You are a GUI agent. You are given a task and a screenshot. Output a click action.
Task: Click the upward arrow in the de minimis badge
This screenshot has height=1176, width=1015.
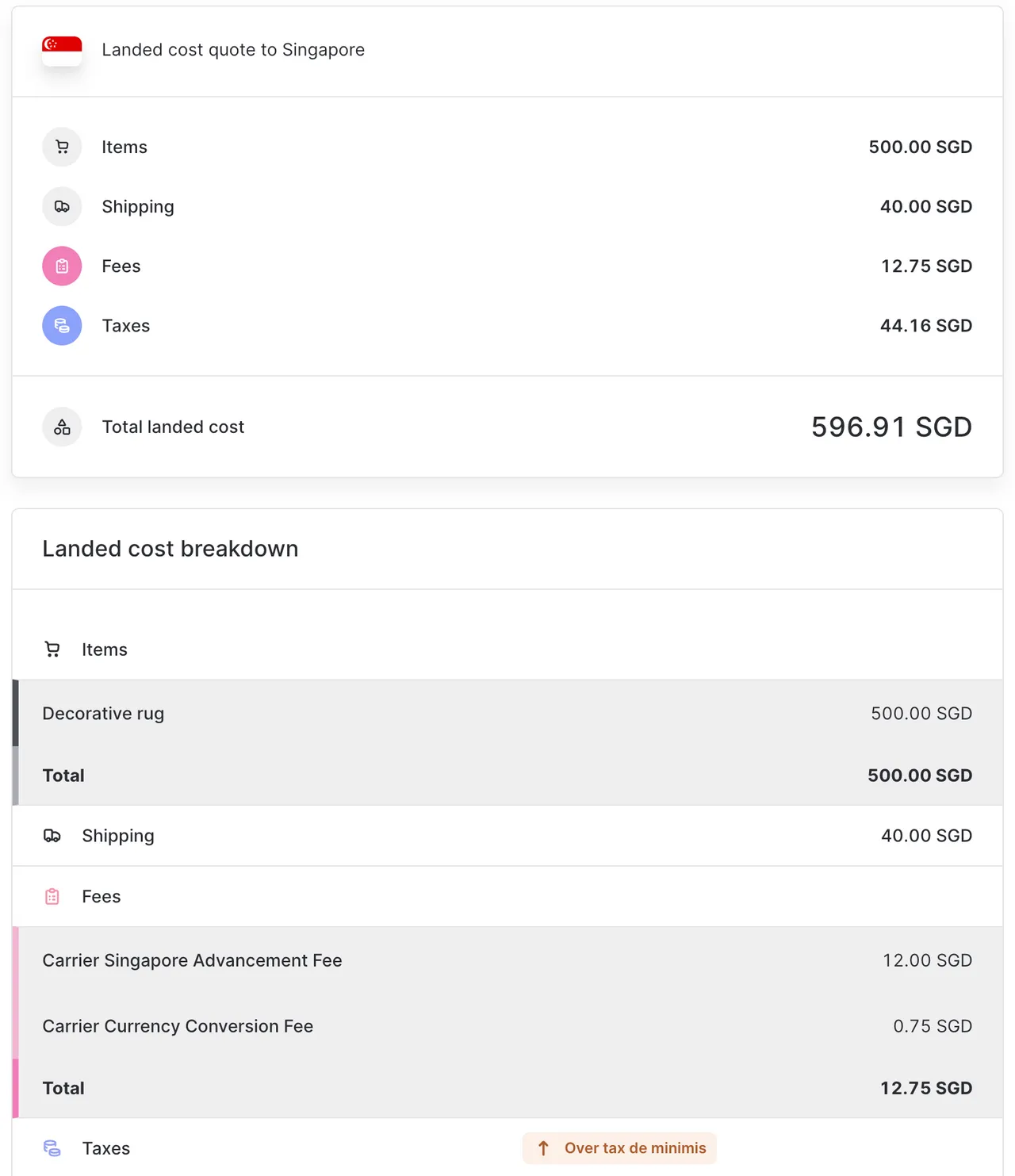[544, 1147]
